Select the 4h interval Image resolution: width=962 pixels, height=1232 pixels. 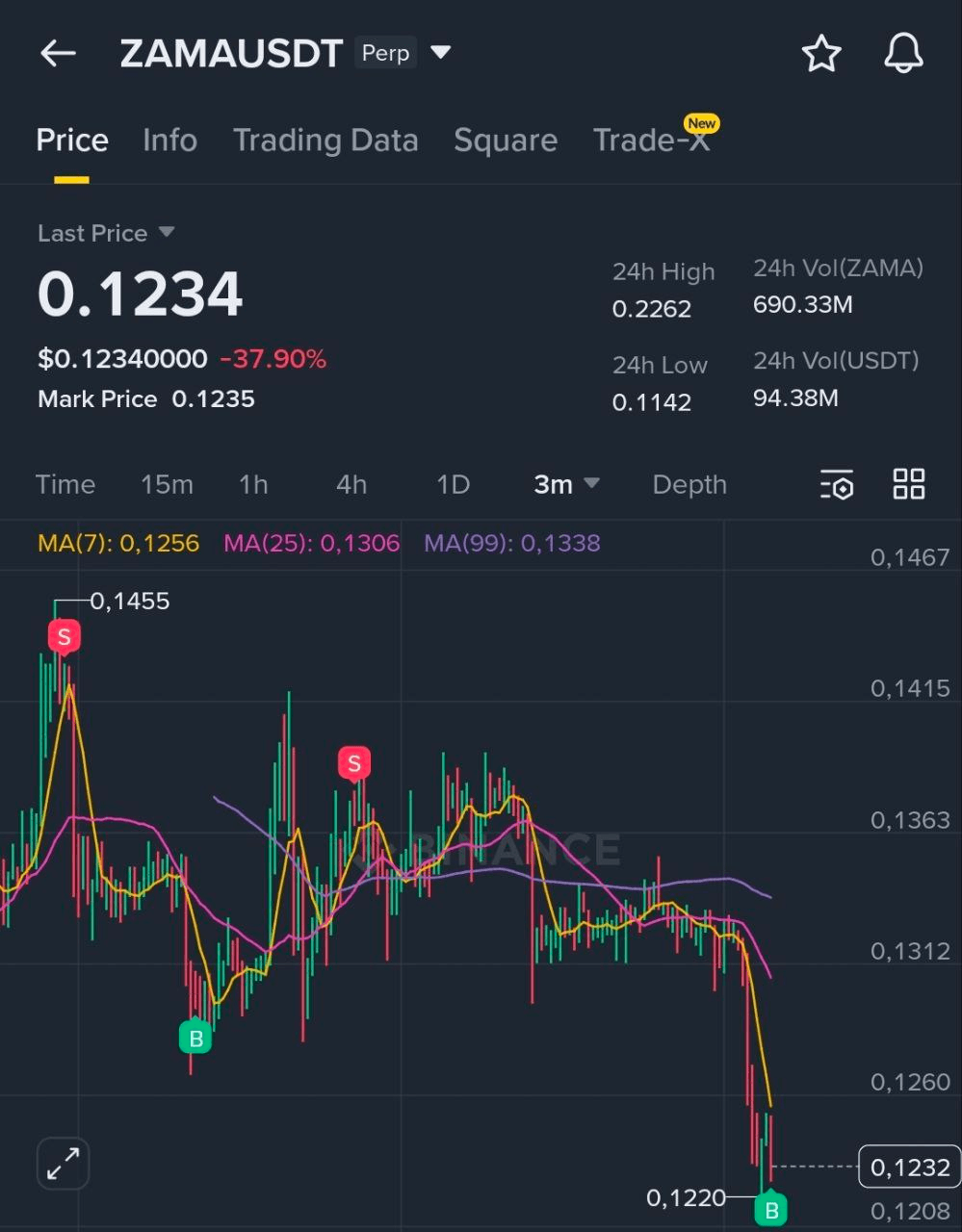[351, 484]
